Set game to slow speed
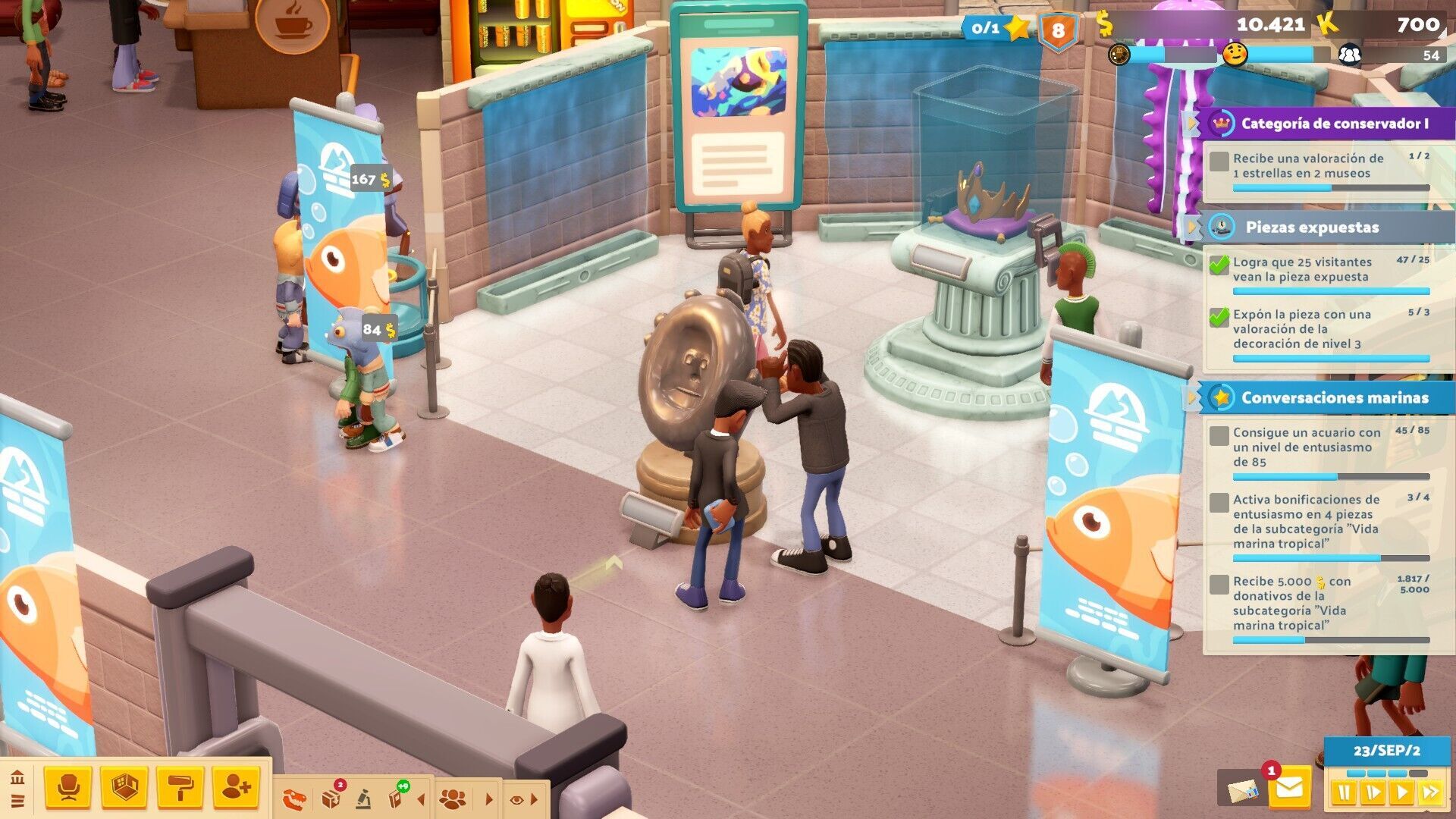The image size is (1456, 819). (1373, 793)
